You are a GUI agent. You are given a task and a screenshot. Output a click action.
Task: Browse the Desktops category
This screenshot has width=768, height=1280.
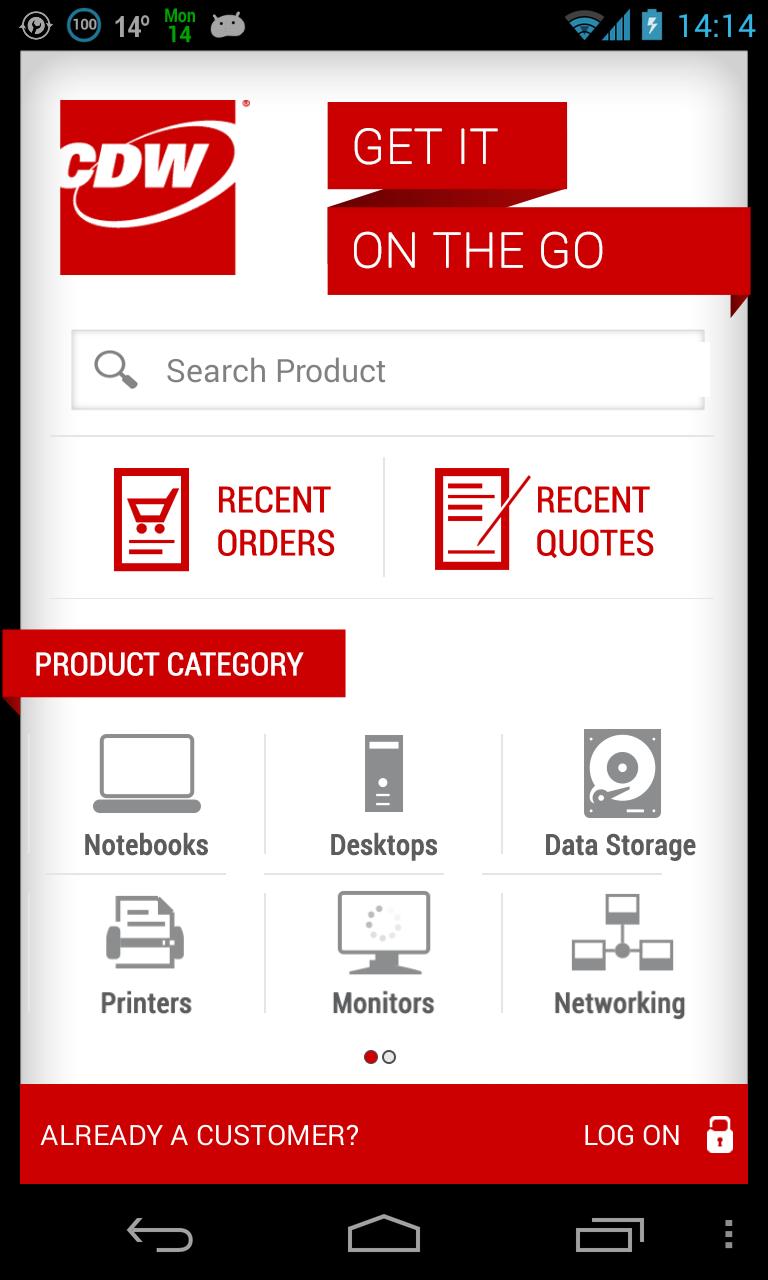[383, 795]
